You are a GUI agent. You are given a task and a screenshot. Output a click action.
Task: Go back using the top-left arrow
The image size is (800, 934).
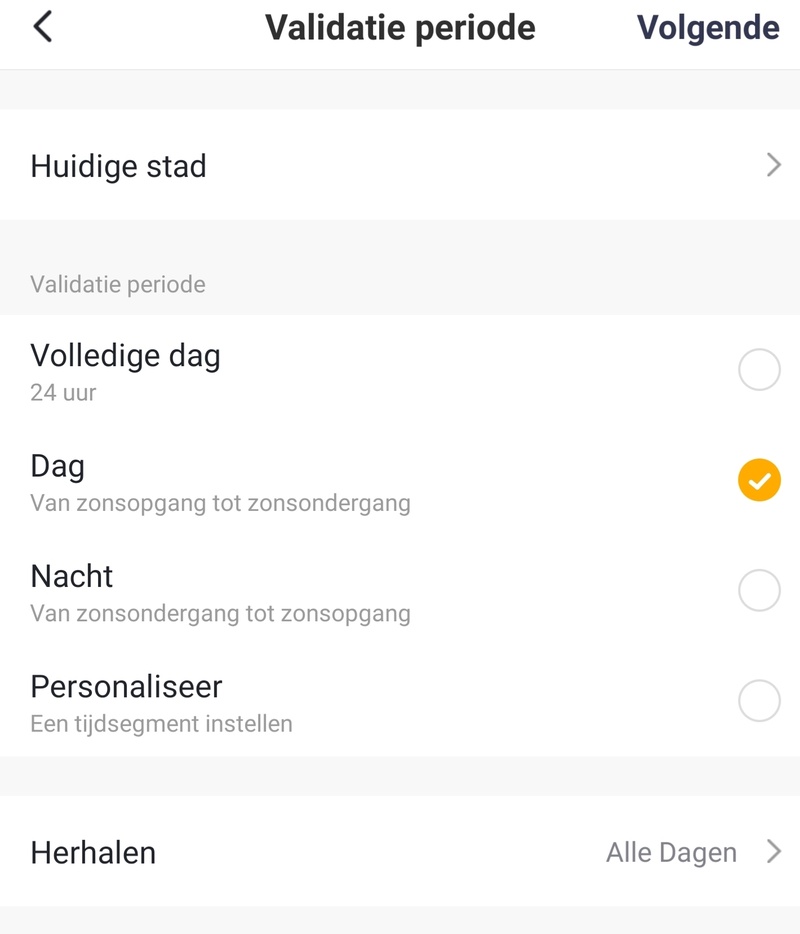(42, 27)
